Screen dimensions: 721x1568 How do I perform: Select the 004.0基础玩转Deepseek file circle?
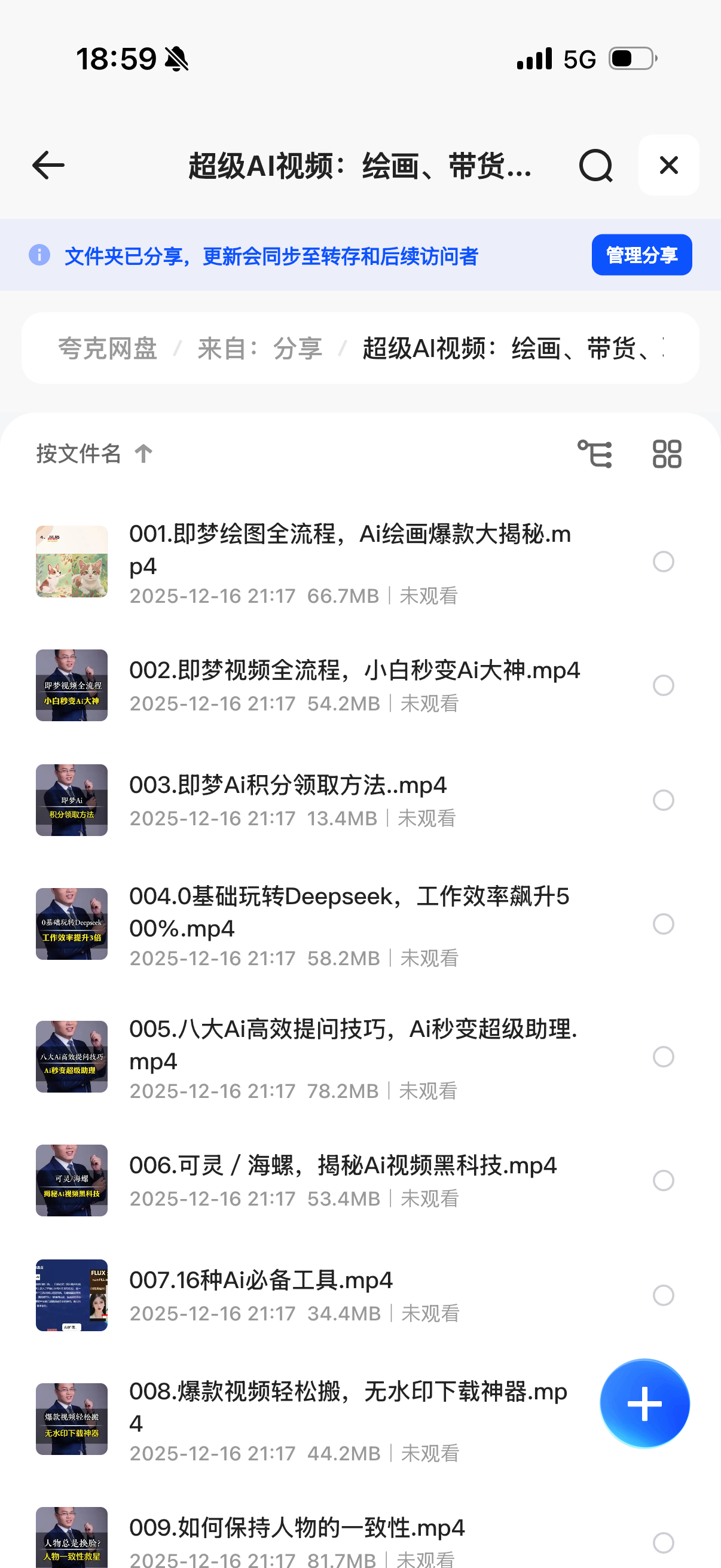coord(663,924)
